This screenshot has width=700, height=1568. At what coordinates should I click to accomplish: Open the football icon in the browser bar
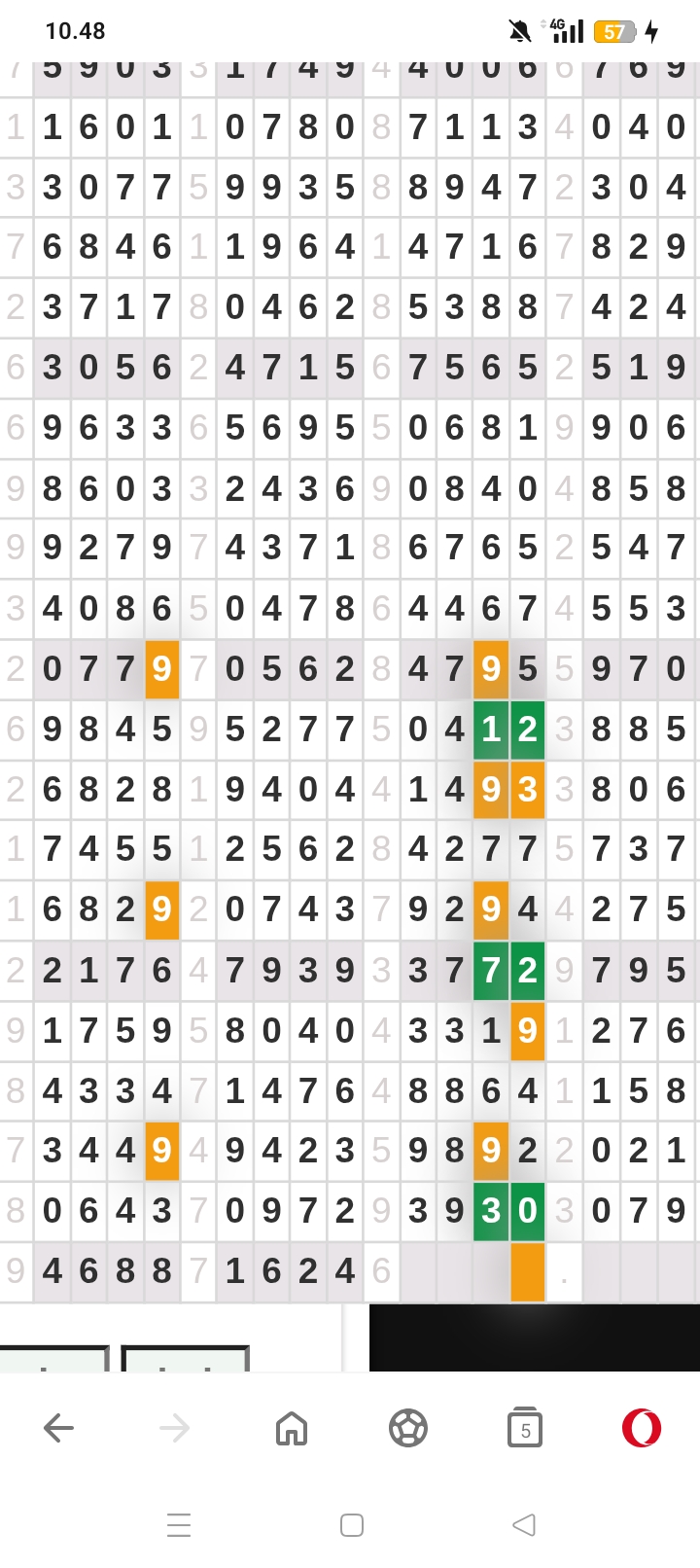click(408, 1428)
